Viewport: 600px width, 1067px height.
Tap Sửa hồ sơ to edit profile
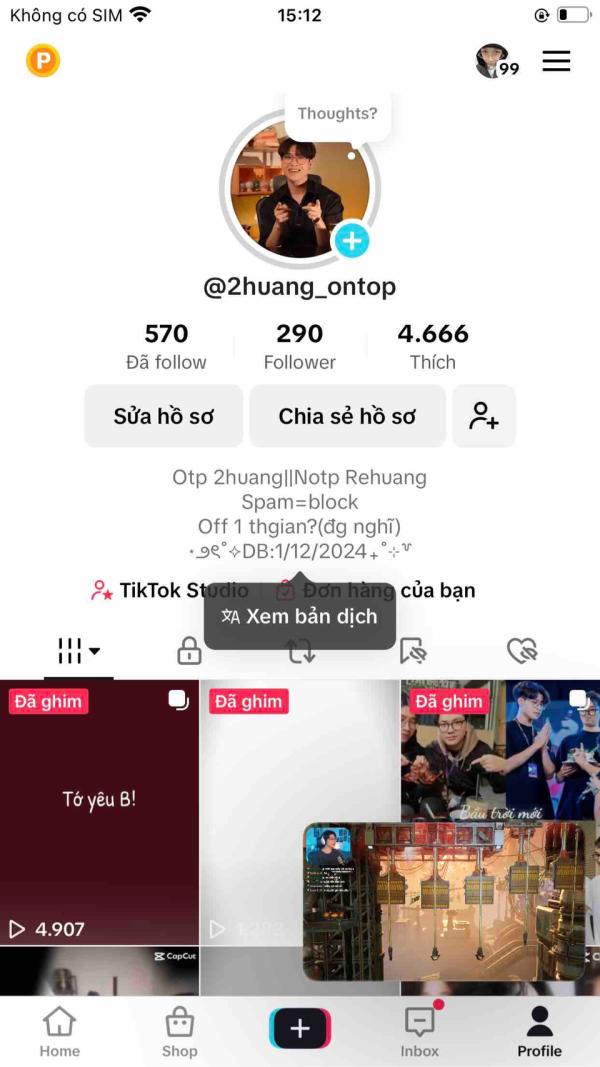tap(164, 416)
